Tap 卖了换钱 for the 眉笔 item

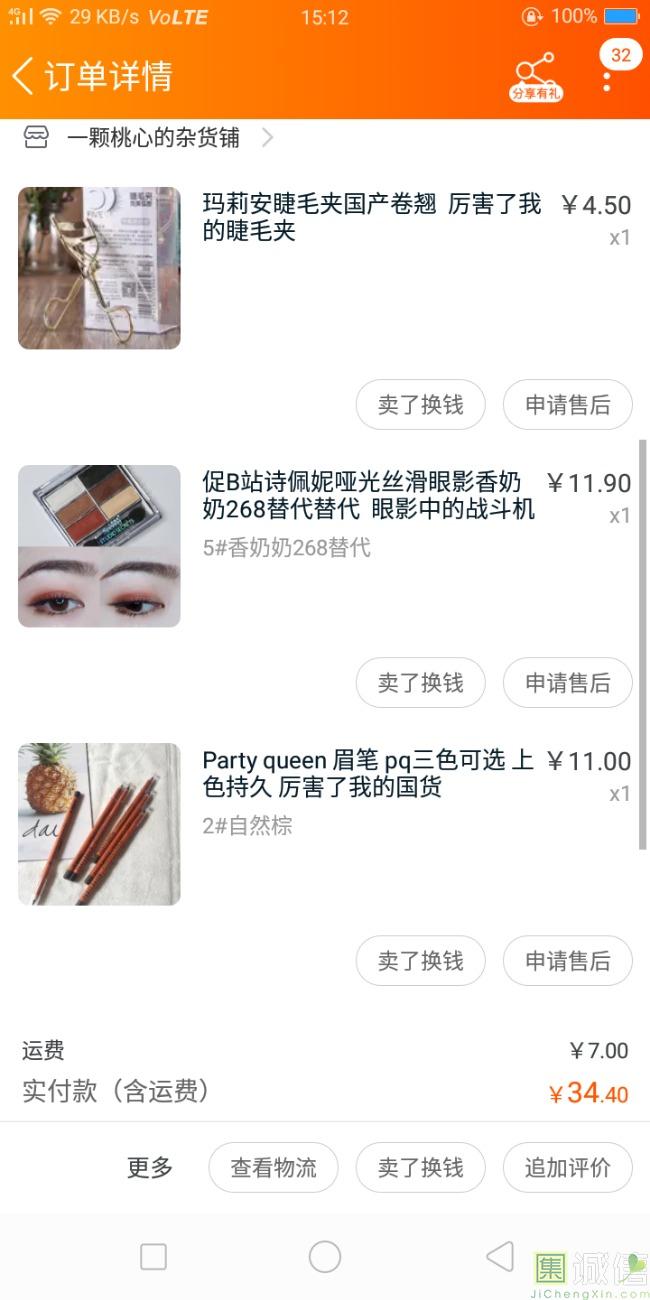(x=421, y=961)
